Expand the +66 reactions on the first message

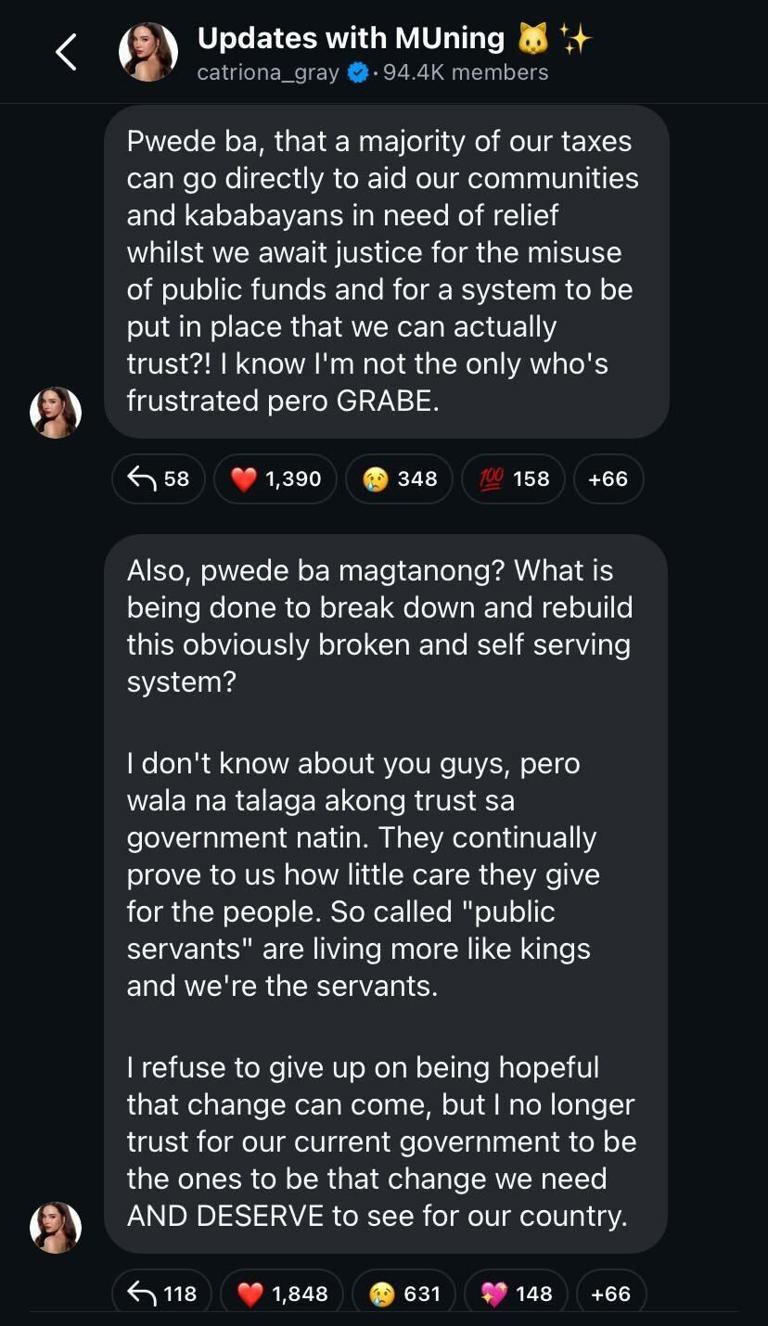pyautogui.click(x=609, y=479)
